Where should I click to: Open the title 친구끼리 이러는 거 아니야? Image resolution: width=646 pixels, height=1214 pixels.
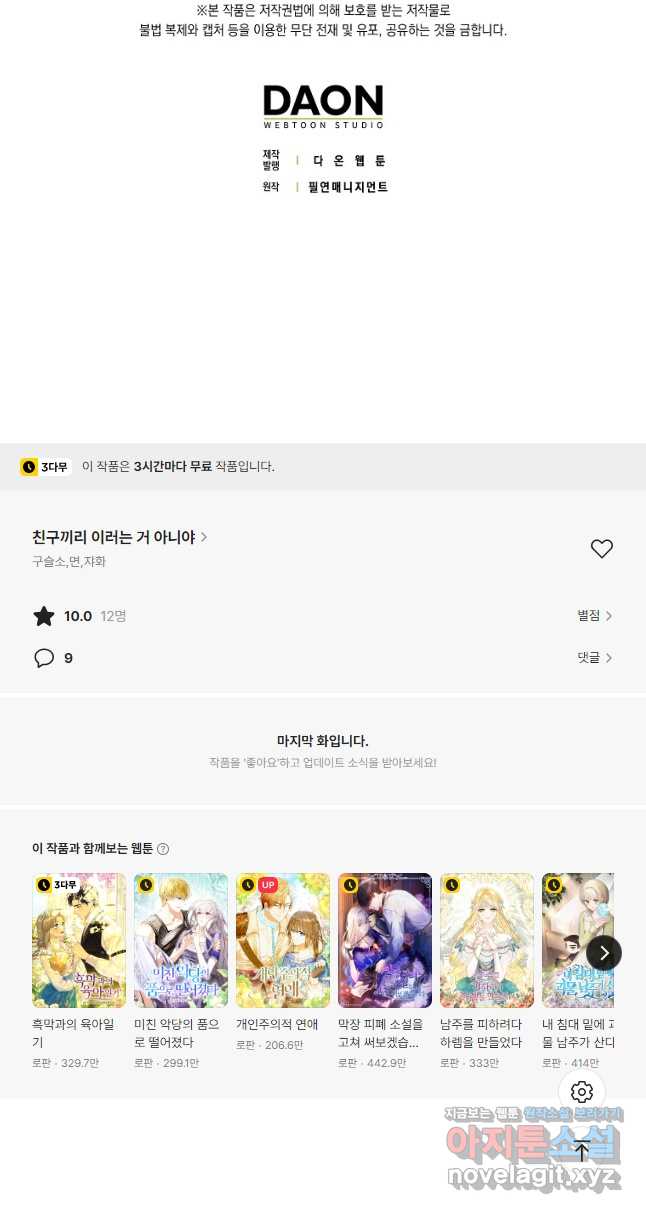coord(120,537)
